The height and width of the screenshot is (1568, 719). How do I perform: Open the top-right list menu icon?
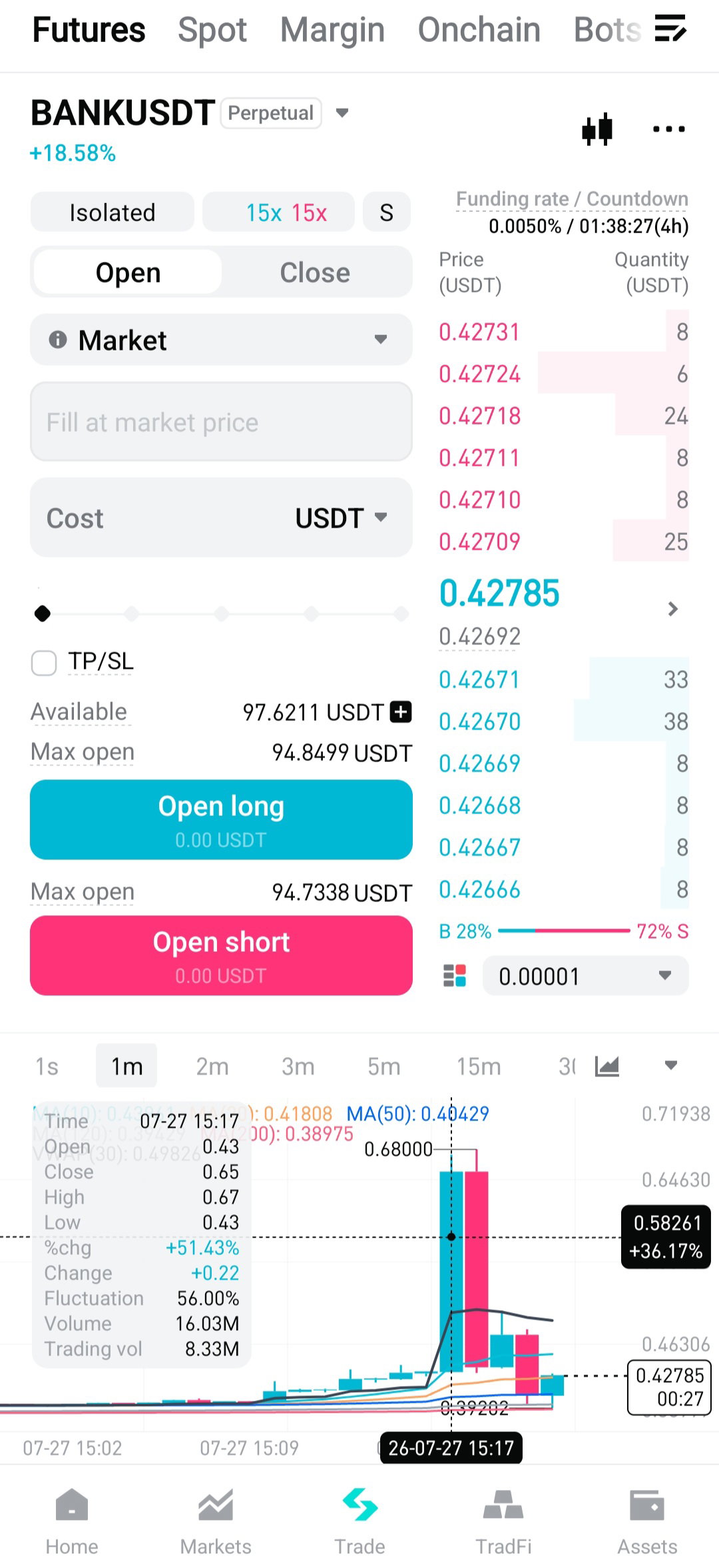670,29
